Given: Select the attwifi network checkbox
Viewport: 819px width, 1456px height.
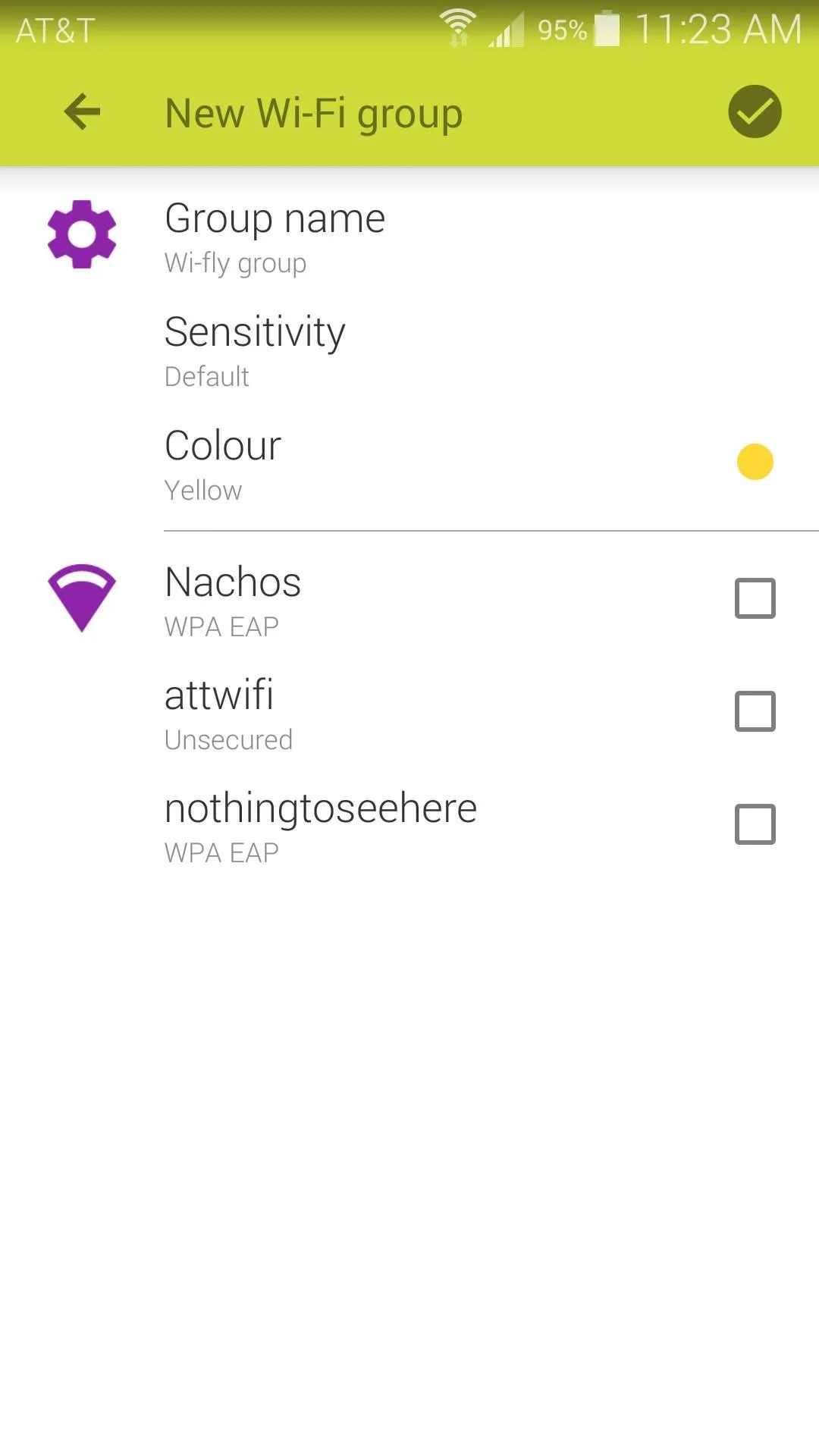Looking at the screenshot, I should tap(755, 711).
